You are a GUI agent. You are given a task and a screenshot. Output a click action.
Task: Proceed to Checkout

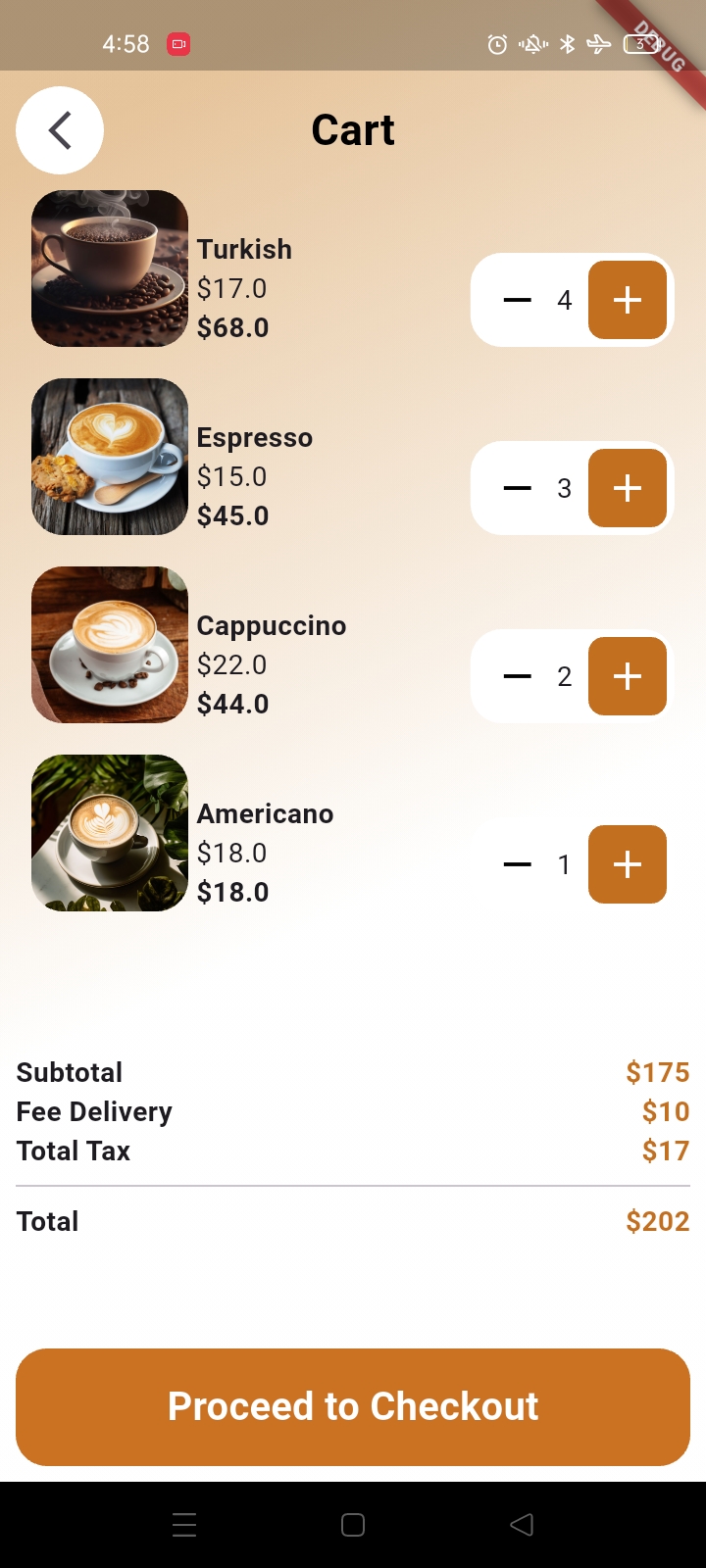pos(353,1406)
